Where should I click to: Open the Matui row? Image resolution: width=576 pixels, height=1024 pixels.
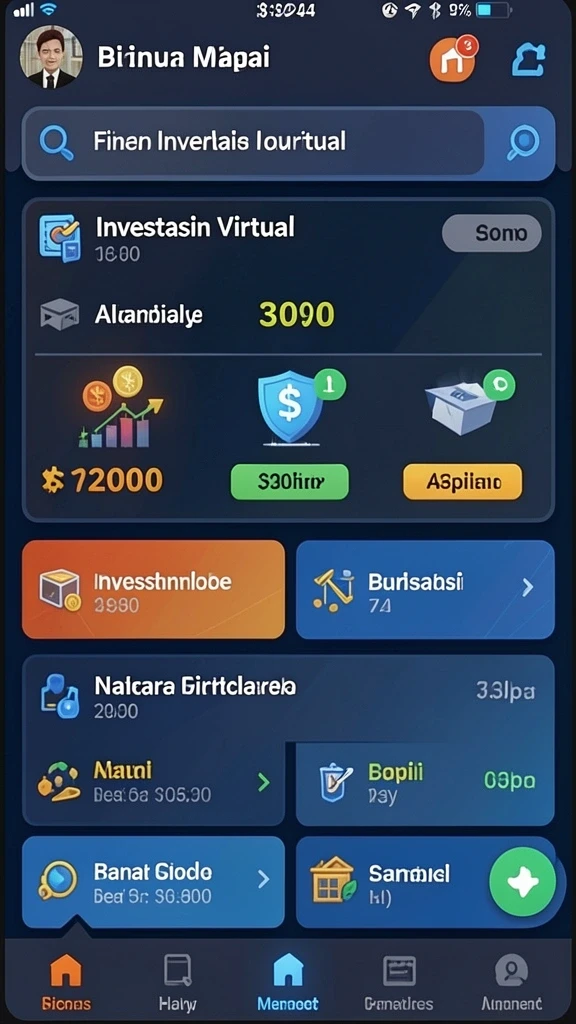(x=153, y=783)
